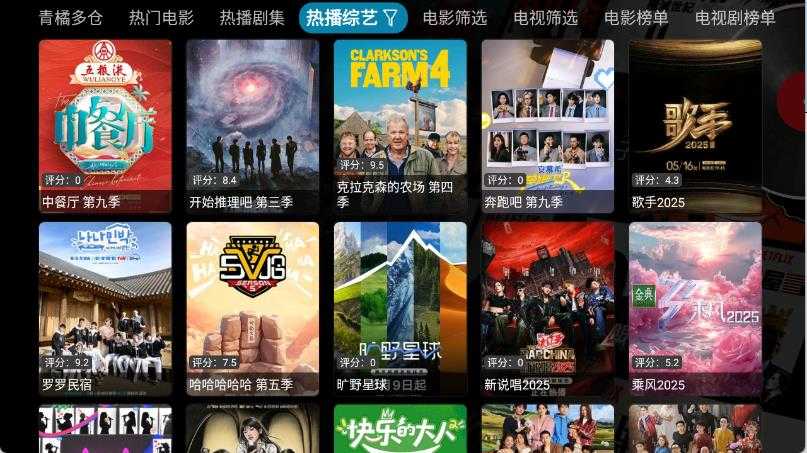807x453 pixels.
Task: Show the 电影榜单 tab
Action: pos(636,18)
